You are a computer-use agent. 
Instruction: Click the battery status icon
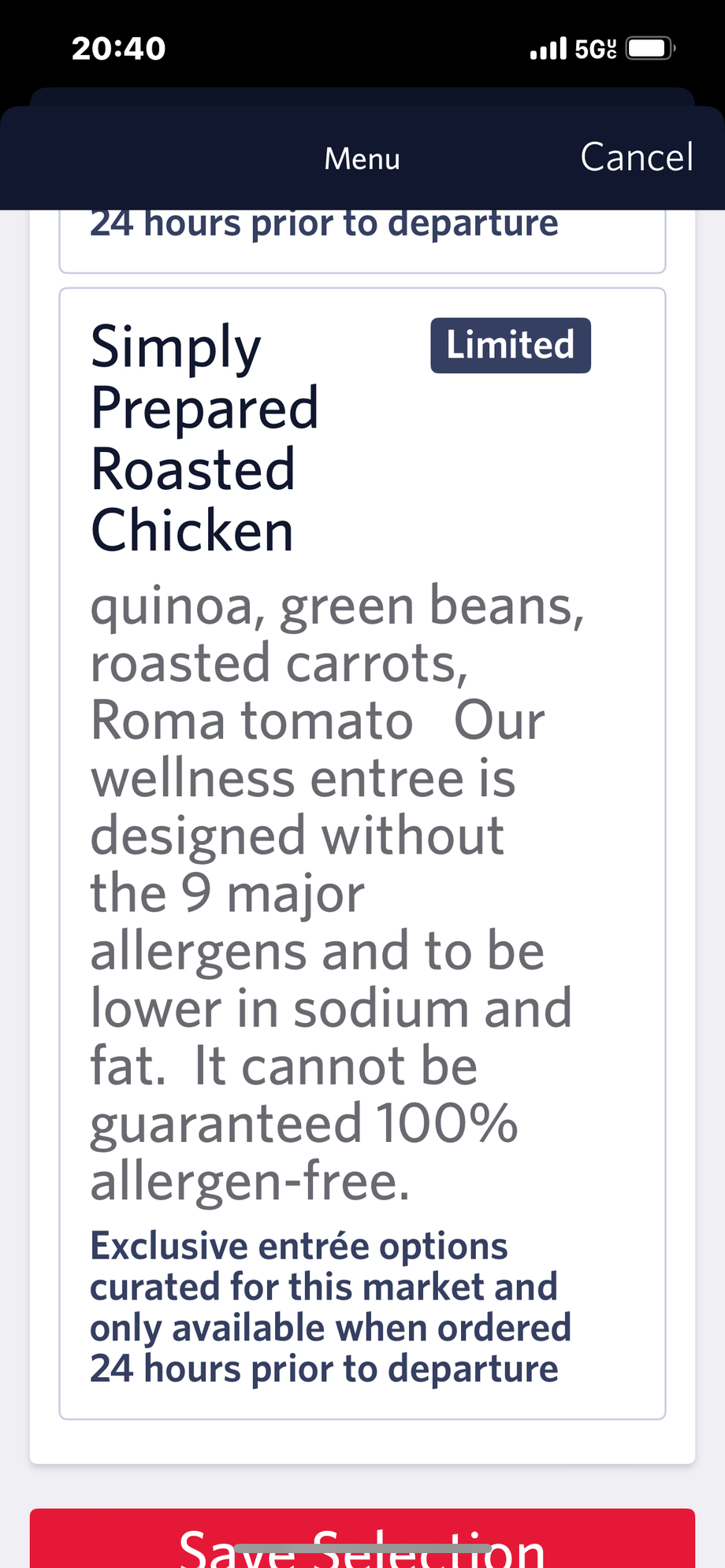coord(648,47)
